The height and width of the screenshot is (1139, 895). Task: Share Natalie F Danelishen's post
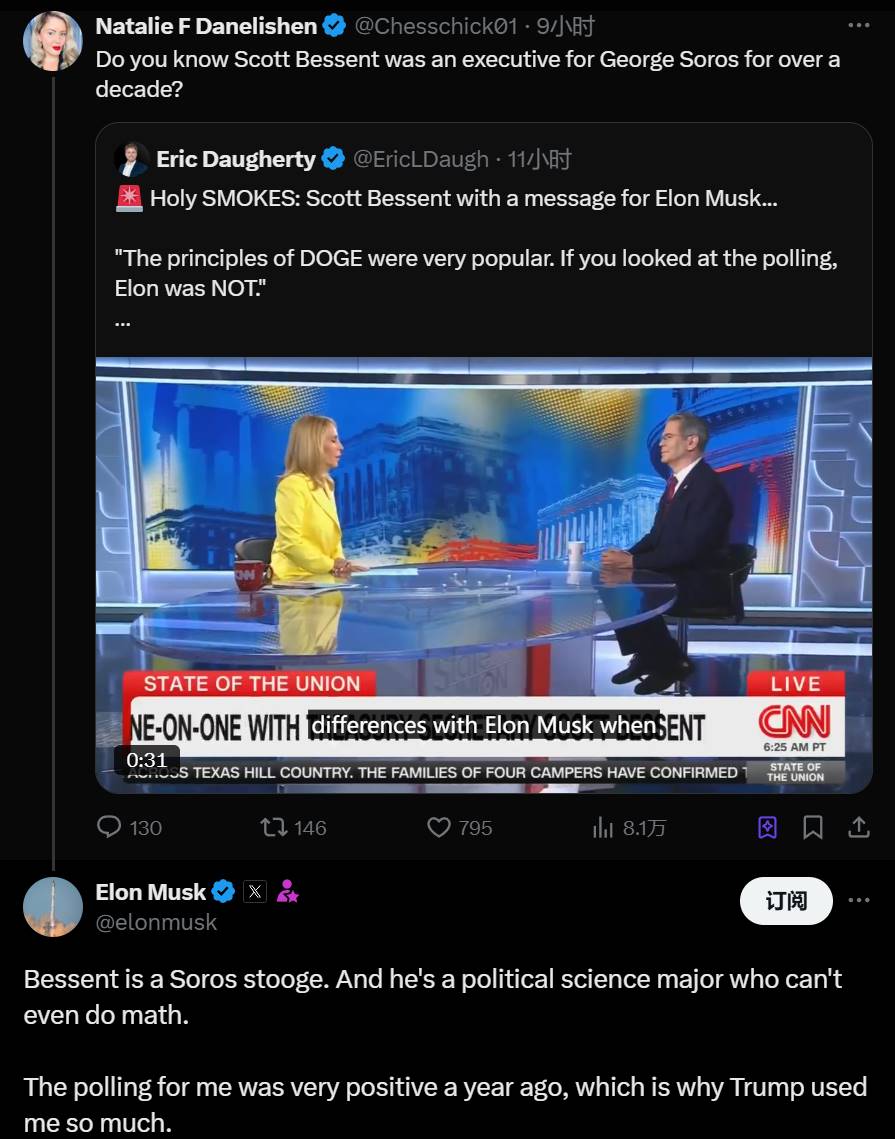coord(858,827)
